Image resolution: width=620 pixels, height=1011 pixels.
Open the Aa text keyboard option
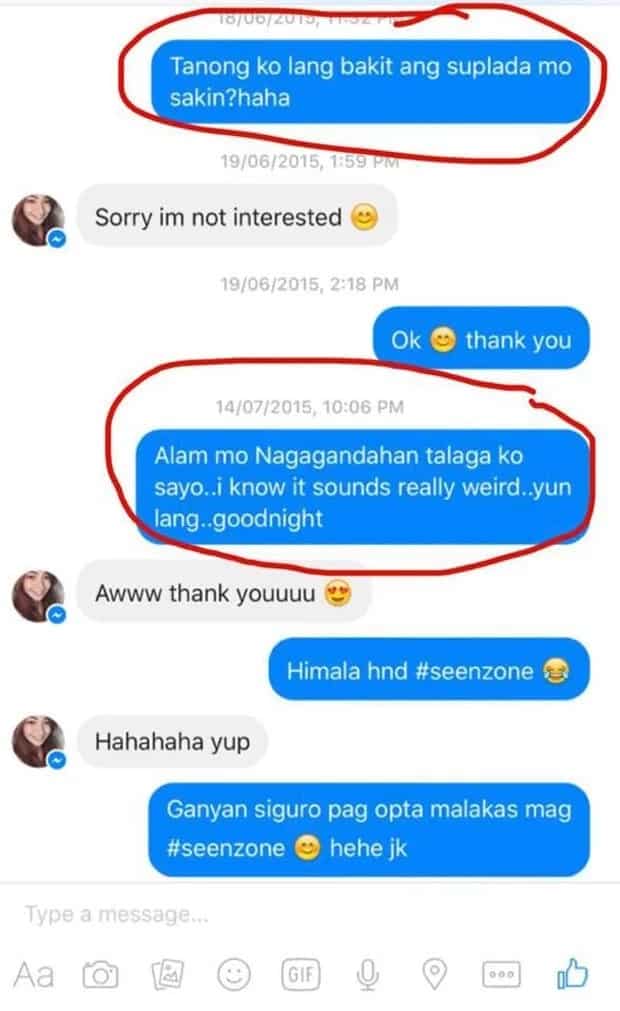34,974
